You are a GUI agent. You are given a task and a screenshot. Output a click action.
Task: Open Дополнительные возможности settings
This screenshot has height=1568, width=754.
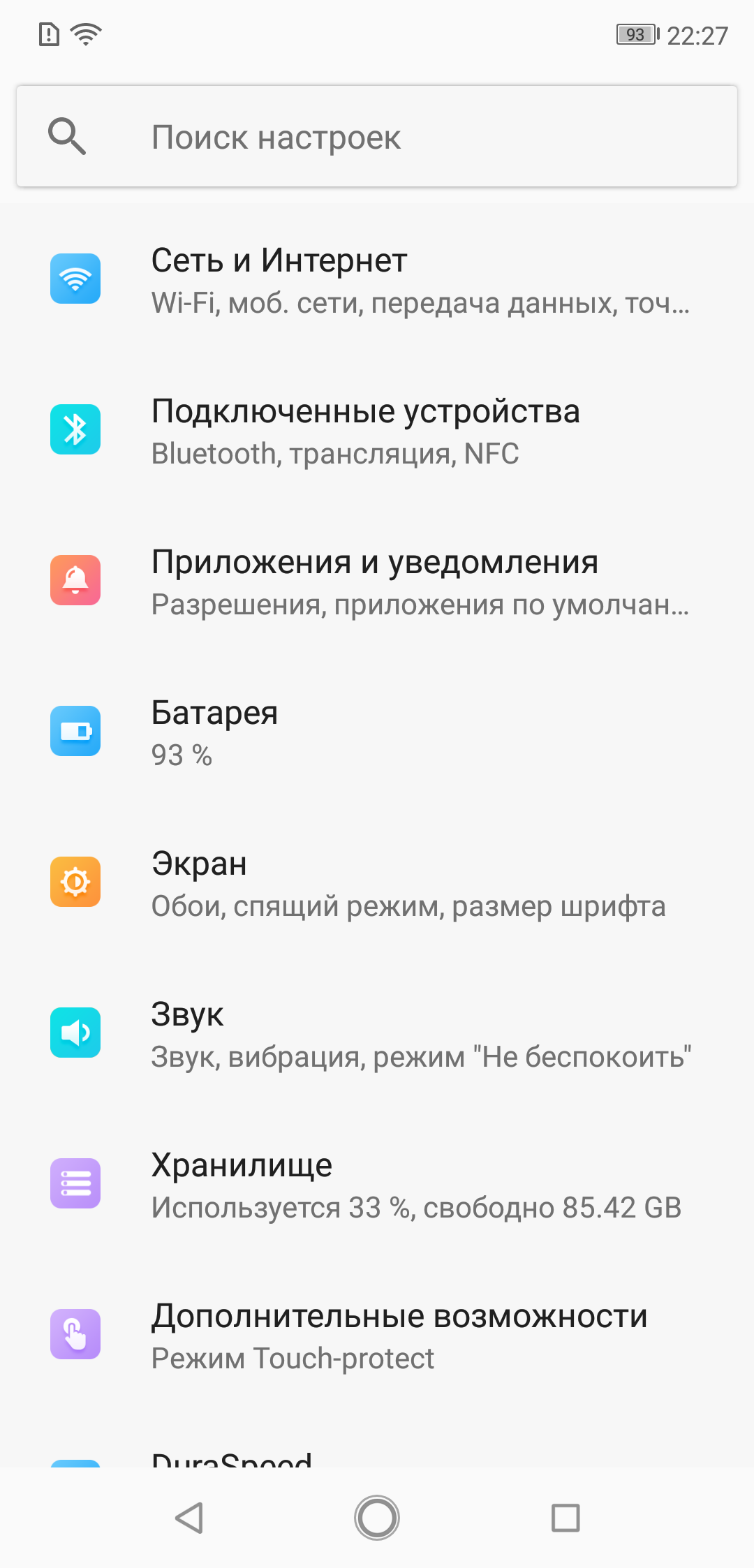coord(377,1335)
